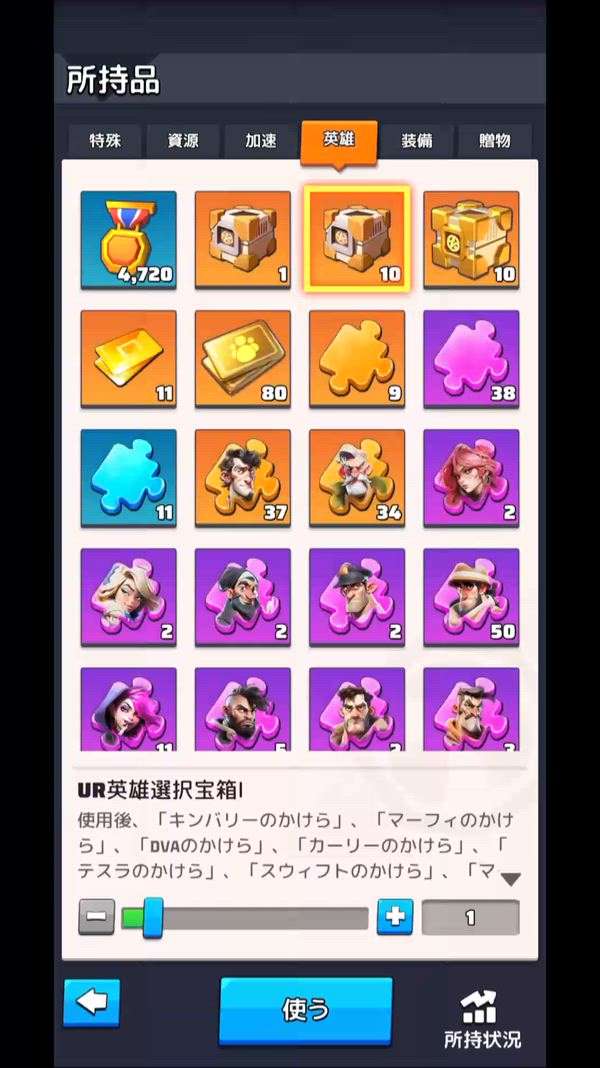
Task: Decrease quantity with the minus button
Action: 97,918
